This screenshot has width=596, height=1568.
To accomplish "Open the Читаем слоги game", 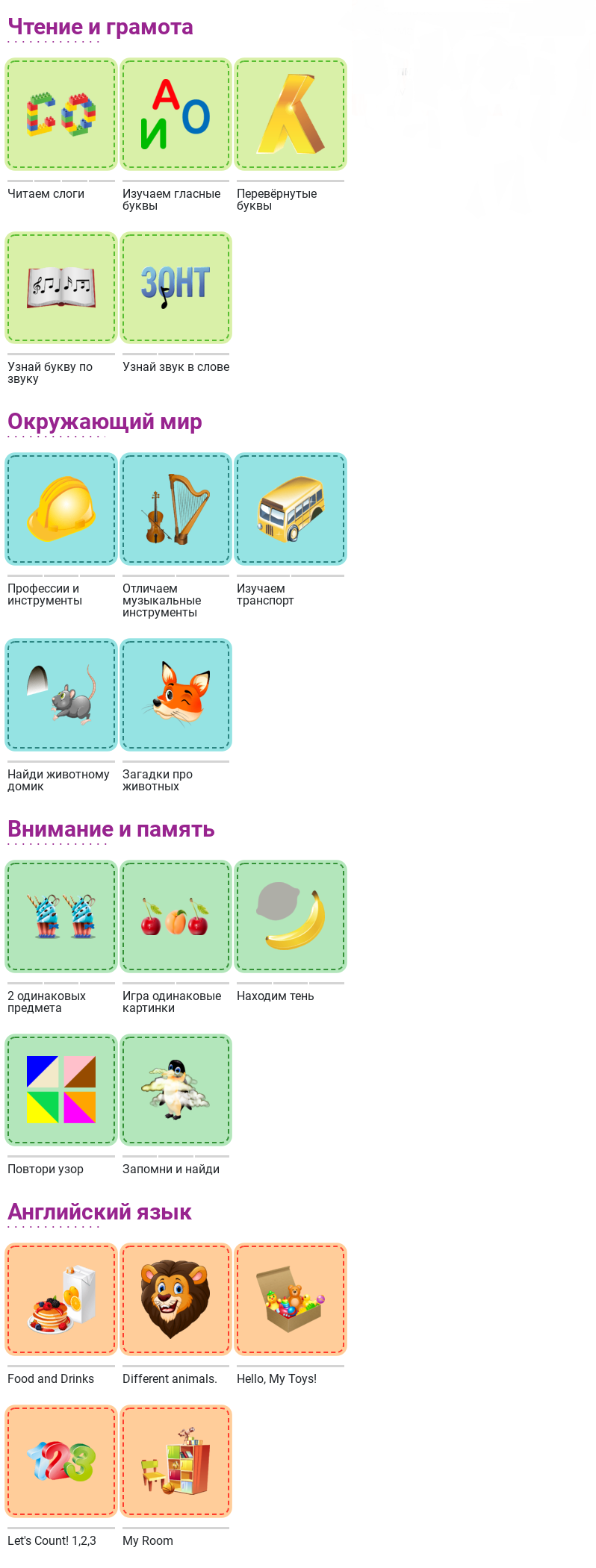I will click(x=61, y=114).
